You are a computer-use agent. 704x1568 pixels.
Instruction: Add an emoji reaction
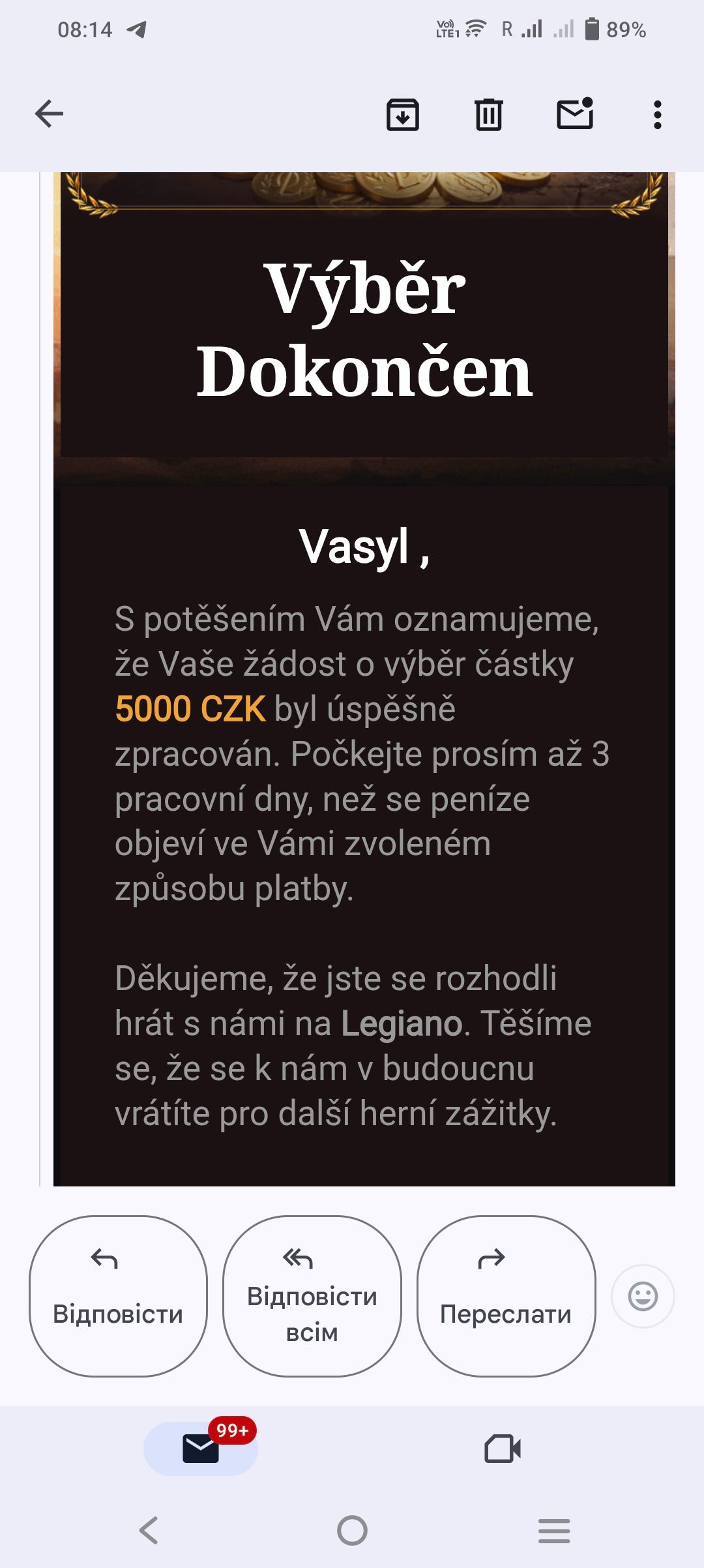(642, 1296)
